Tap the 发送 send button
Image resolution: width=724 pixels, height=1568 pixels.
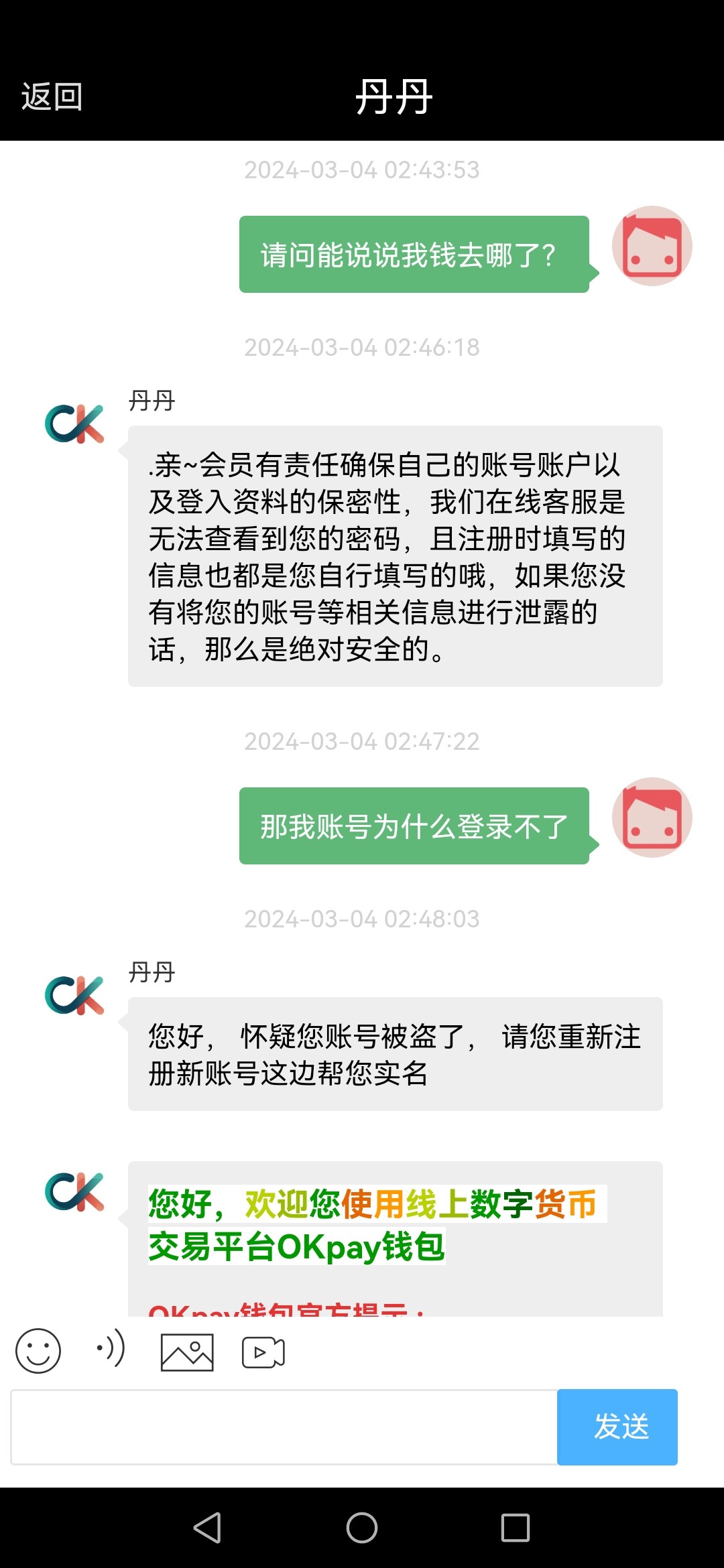pyautogui.click(x=617, y=1427)
